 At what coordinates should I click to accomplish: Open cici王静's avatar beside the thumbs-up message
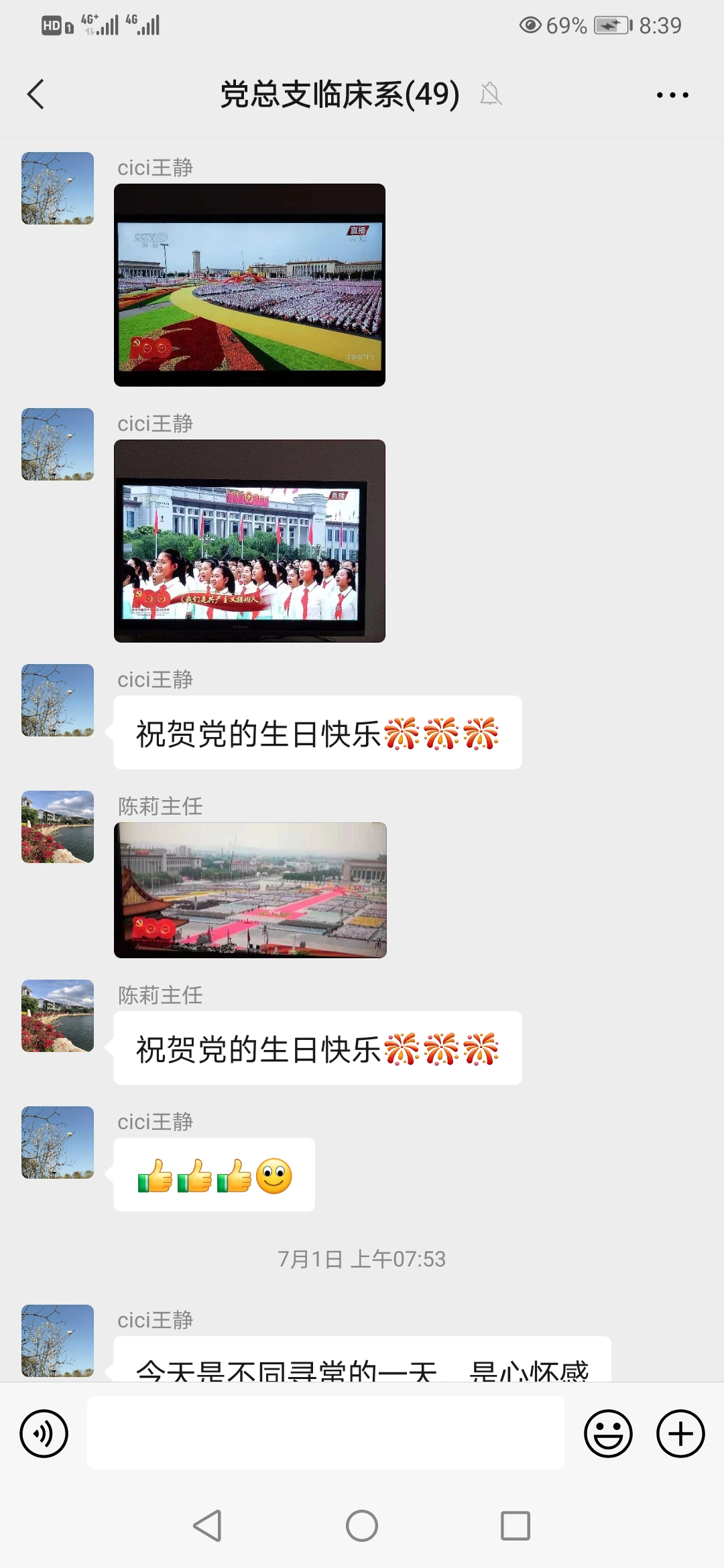(x=58, y=1142)
